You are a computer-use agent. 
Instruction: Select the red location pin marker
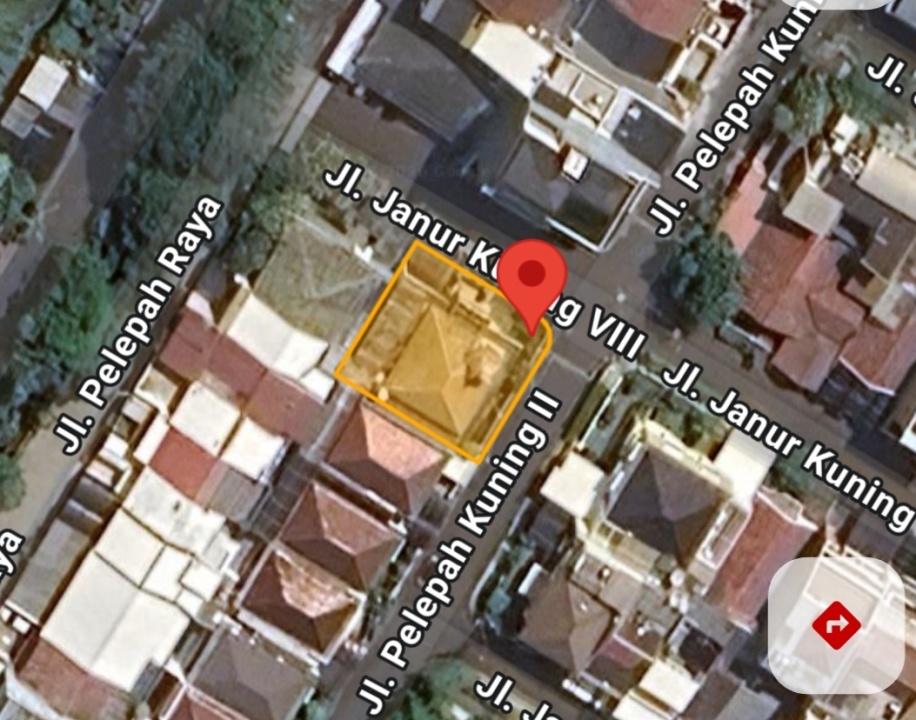click(x=533, y=277)
